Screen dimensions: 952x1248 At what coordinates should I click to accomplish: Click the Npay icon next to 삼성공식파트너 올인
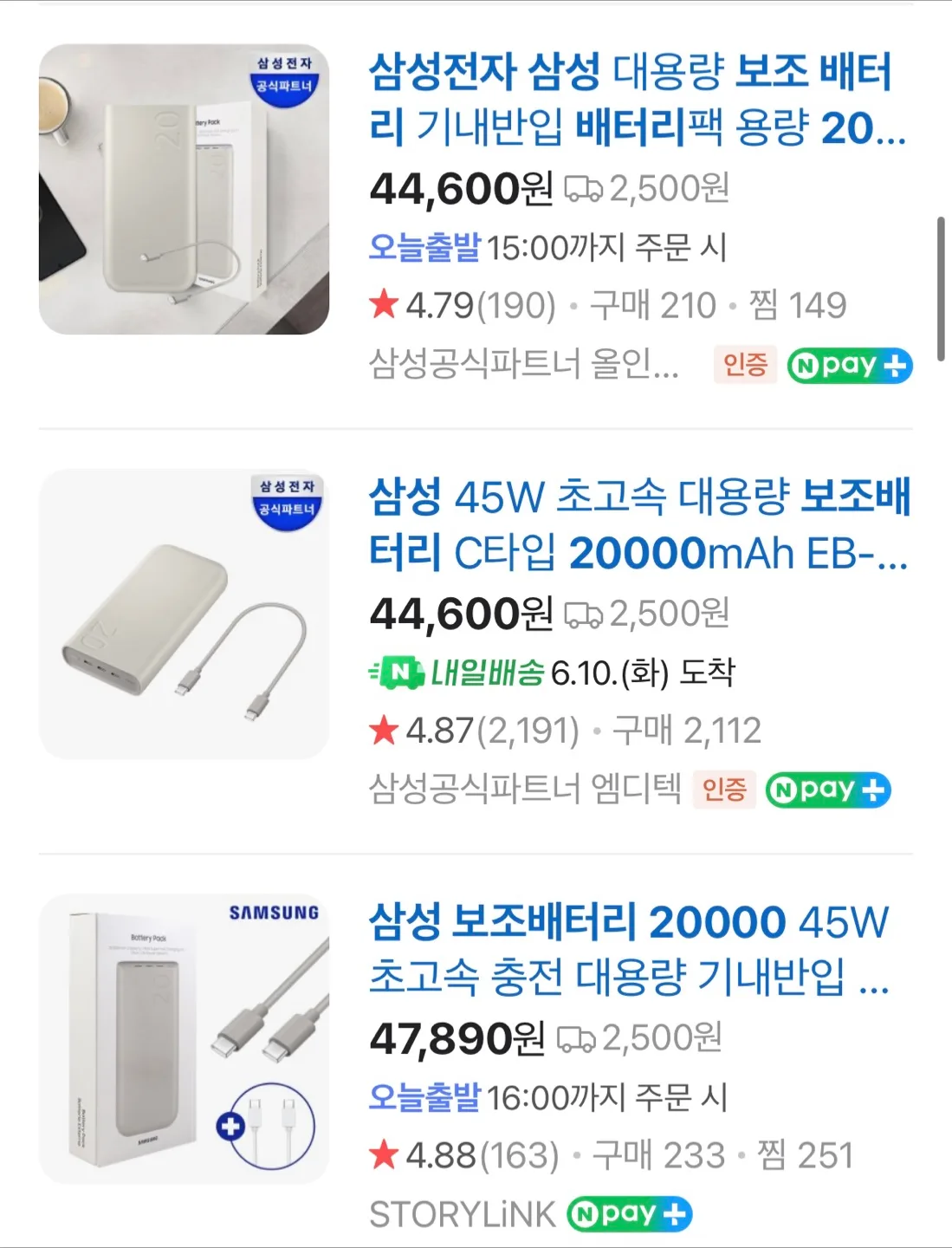pos(850,365)
